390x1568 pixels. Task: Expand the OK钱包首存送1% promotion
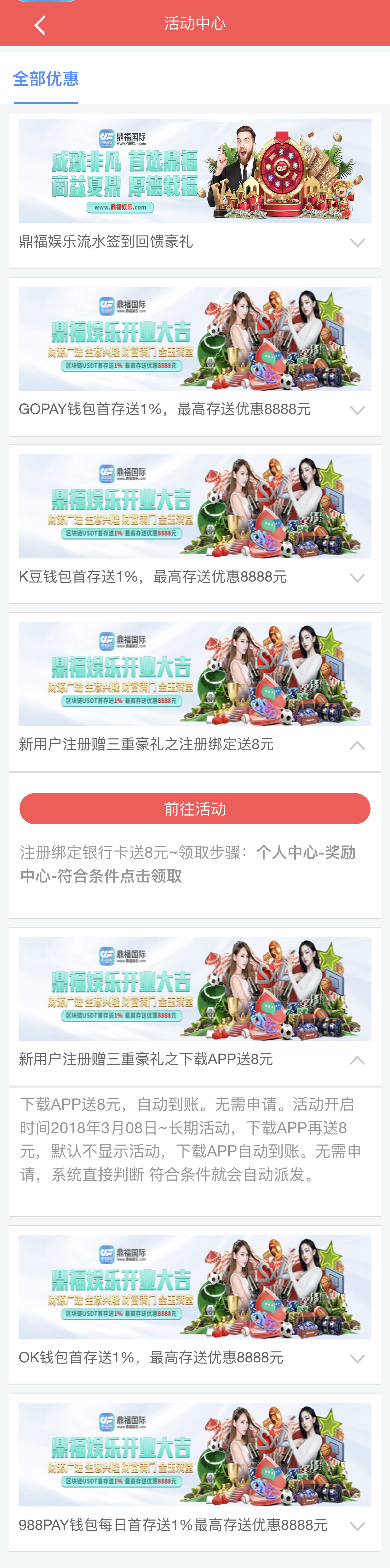[x=357, y=1358]
